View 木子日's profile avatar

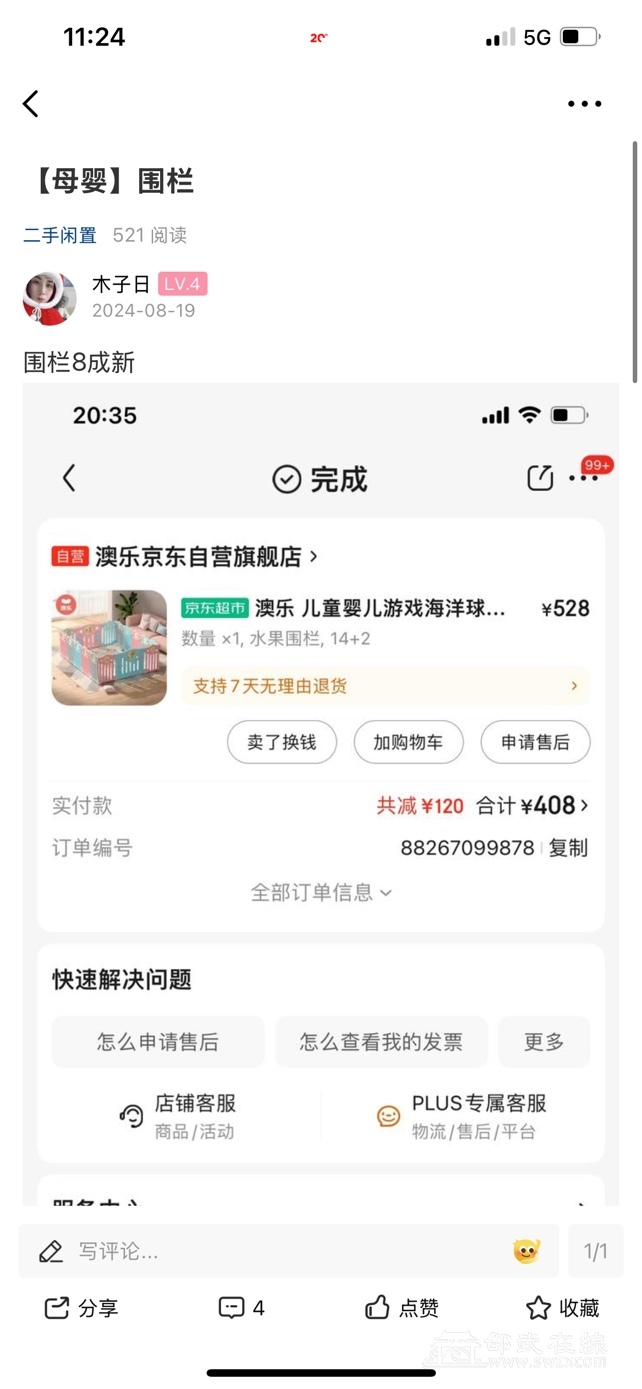pyautogui.click(x=49, y=298)
